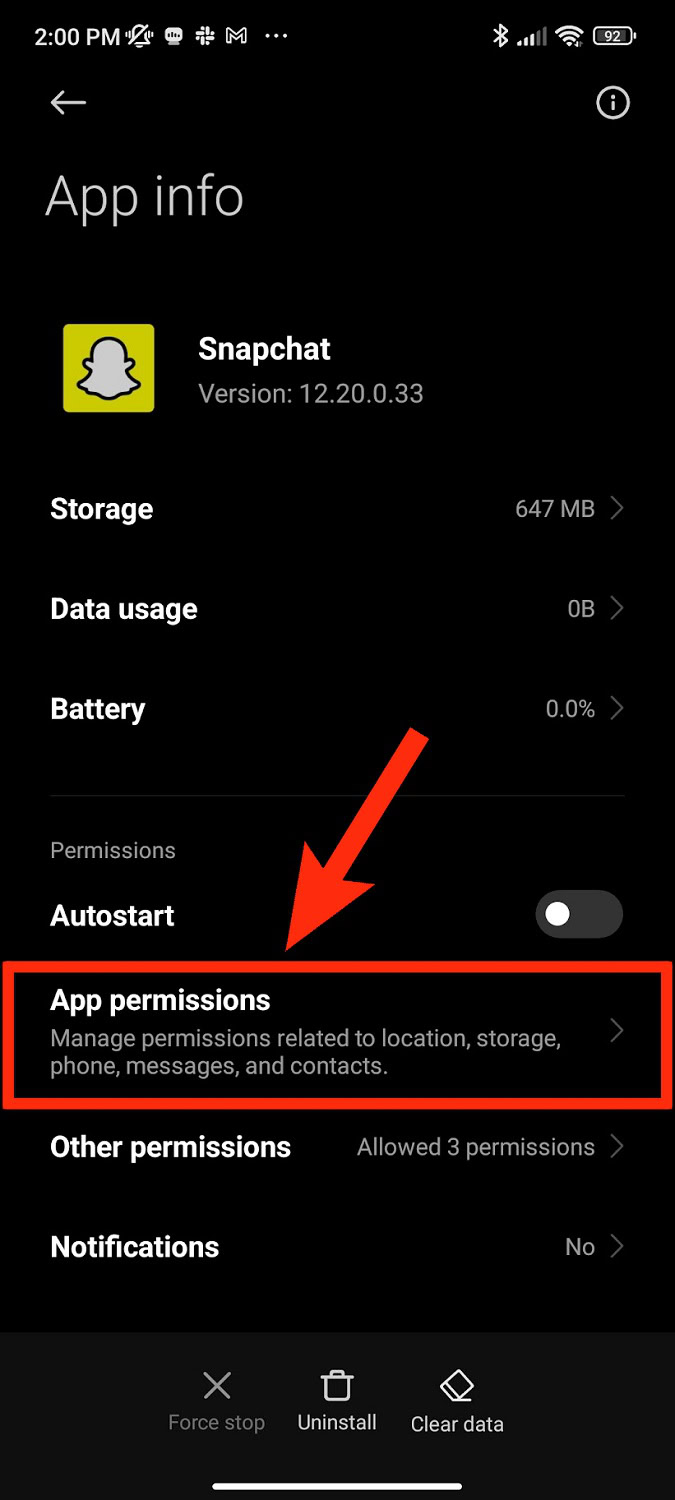Open App permissions settings

click(337, 1032)
